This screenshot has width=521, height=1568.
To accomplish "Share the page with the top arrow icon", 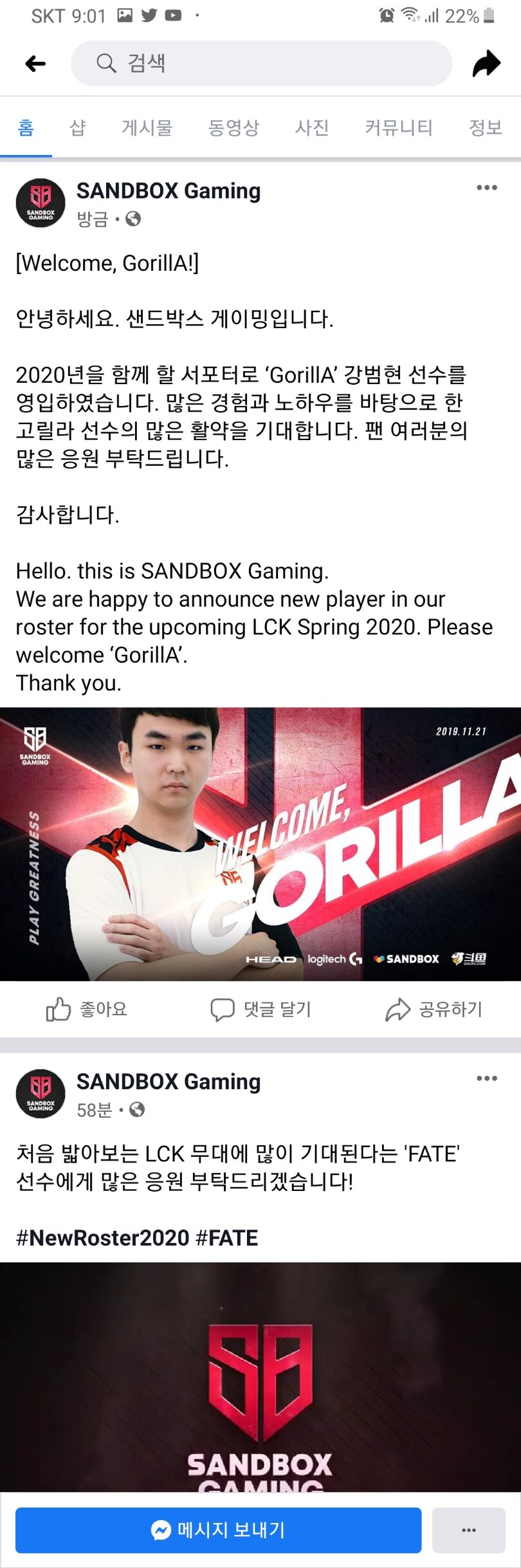I will coord(486,63).
